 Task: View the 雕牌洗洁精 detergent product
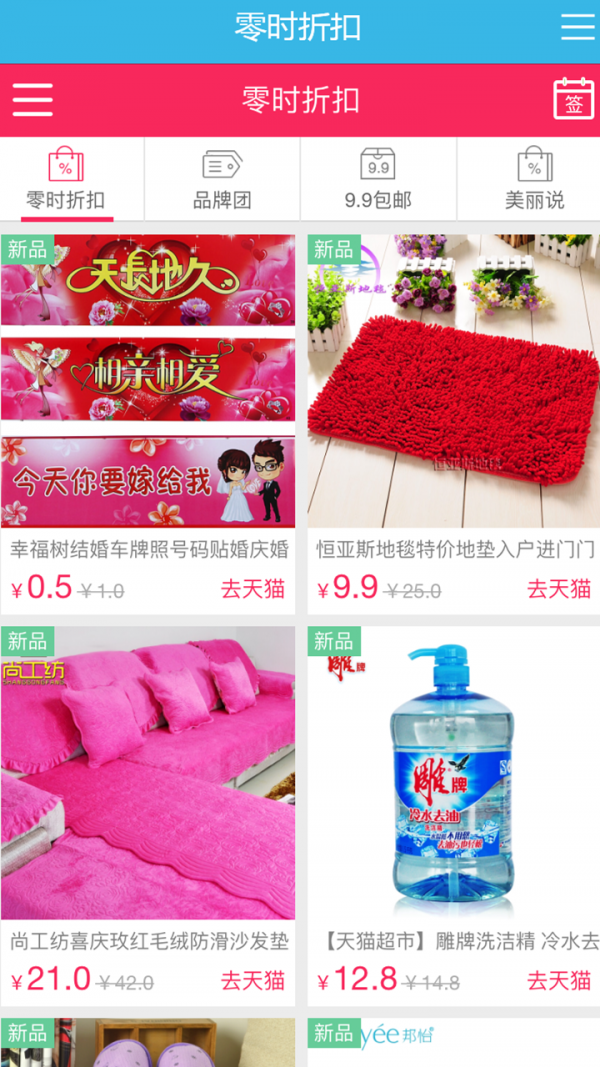(454, 772)
